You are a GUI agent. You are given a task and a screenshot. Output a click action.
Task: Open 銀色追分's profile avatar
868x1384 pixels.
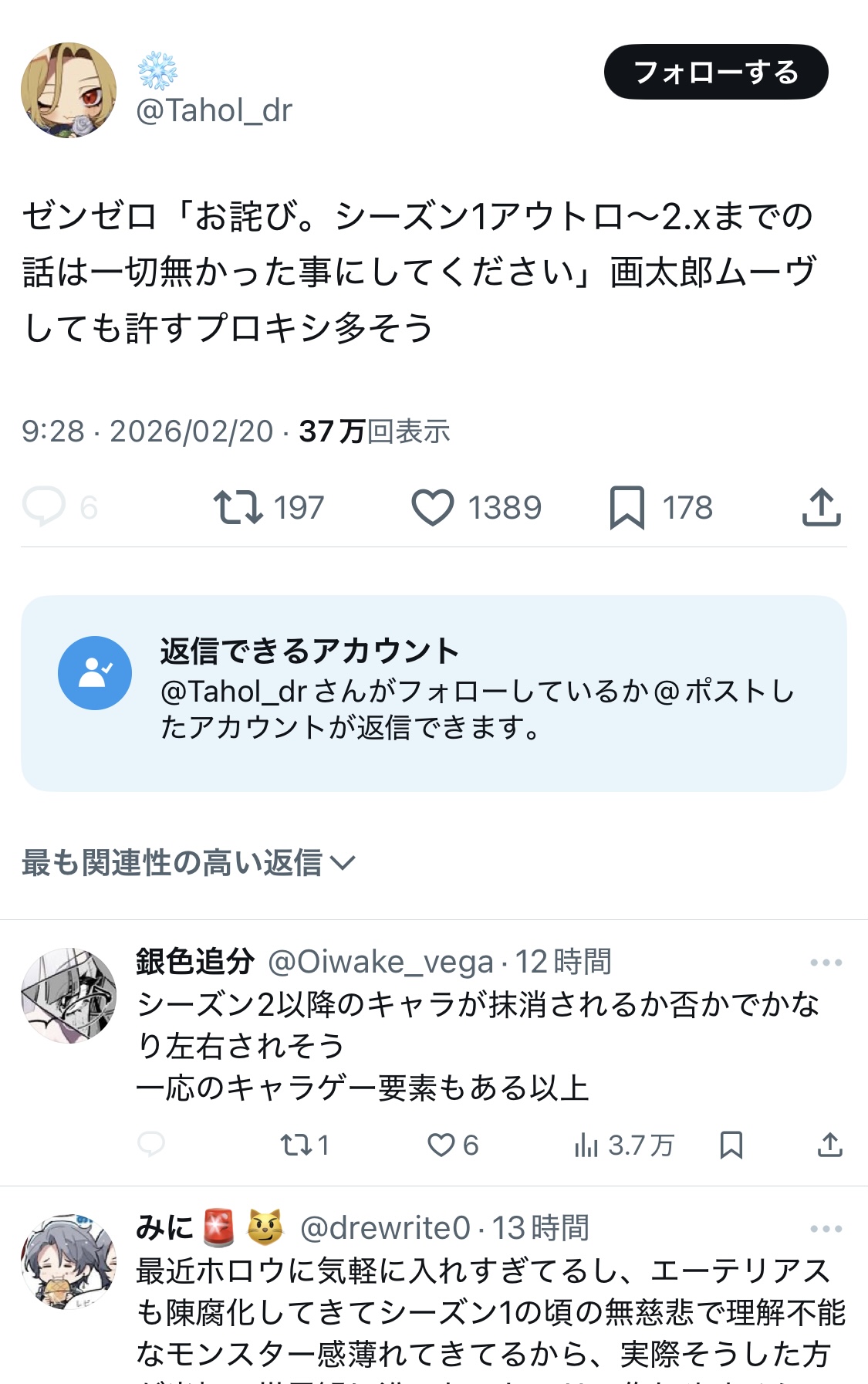[x=69, y=995]
